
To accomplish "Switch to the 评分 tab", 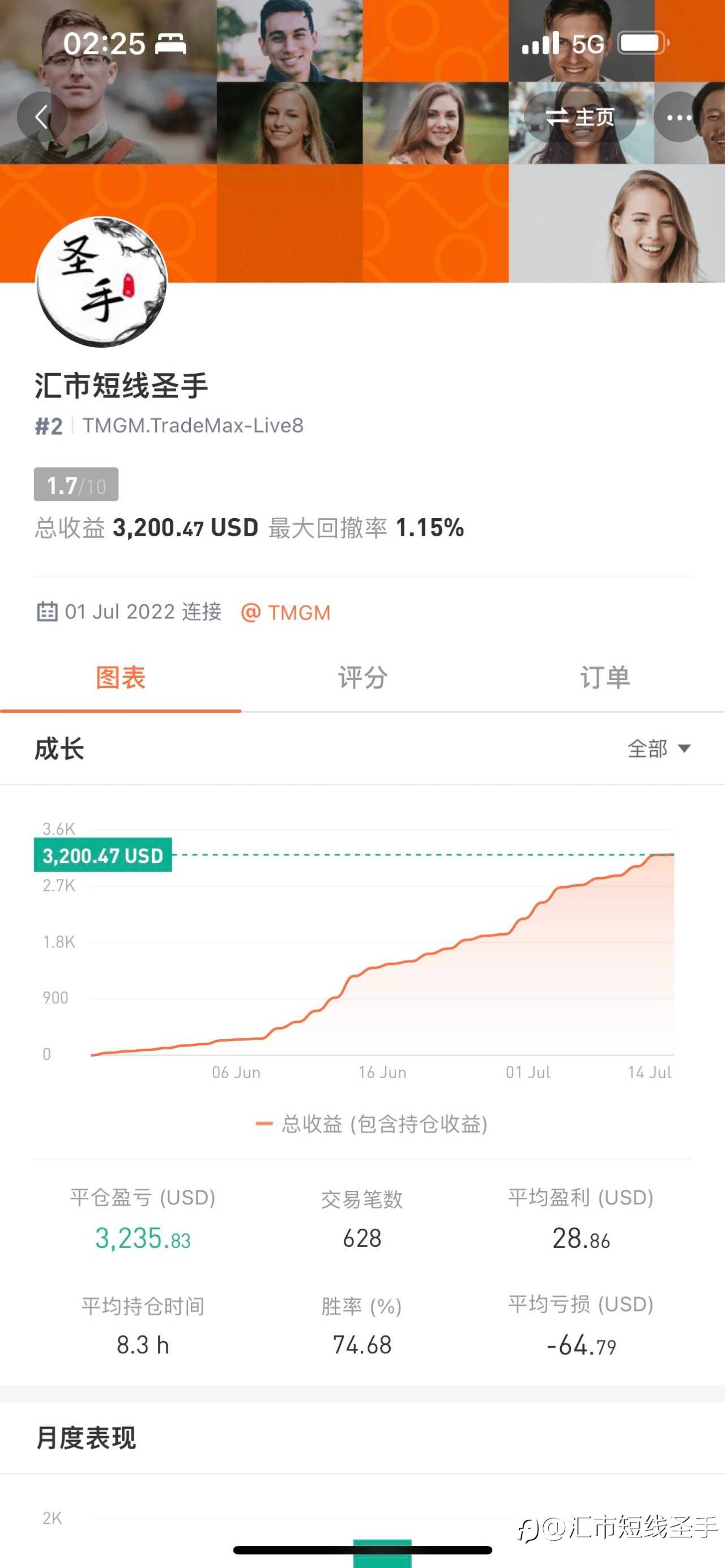I will (363, 677).
